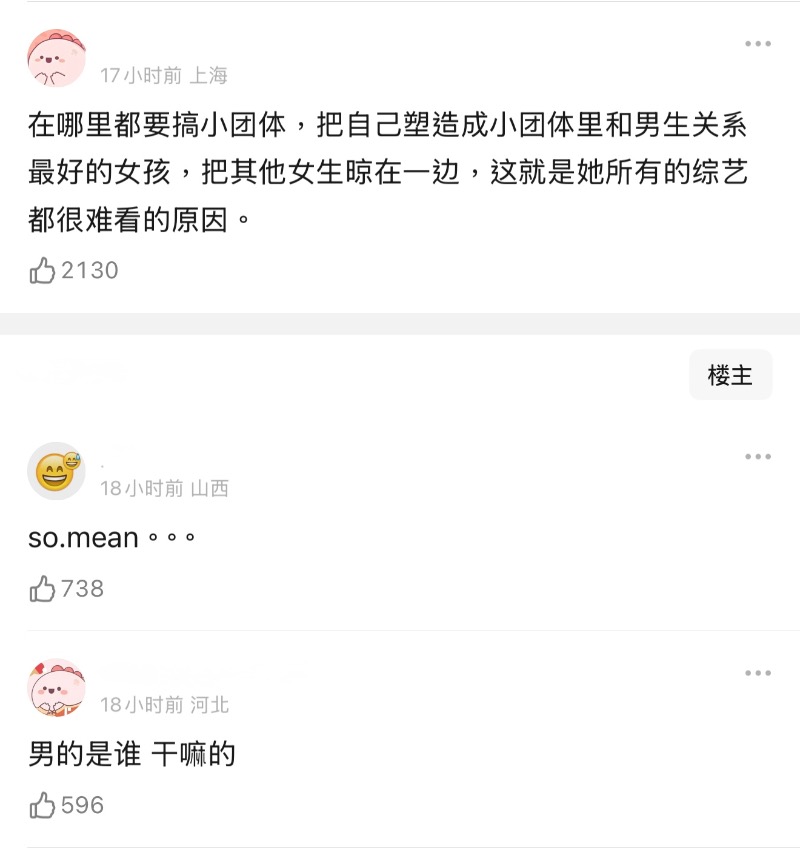Viewport: 800px width, 861px height.
Task: Open overflow menu on the 上海 comment
Action: pos(757,44)
